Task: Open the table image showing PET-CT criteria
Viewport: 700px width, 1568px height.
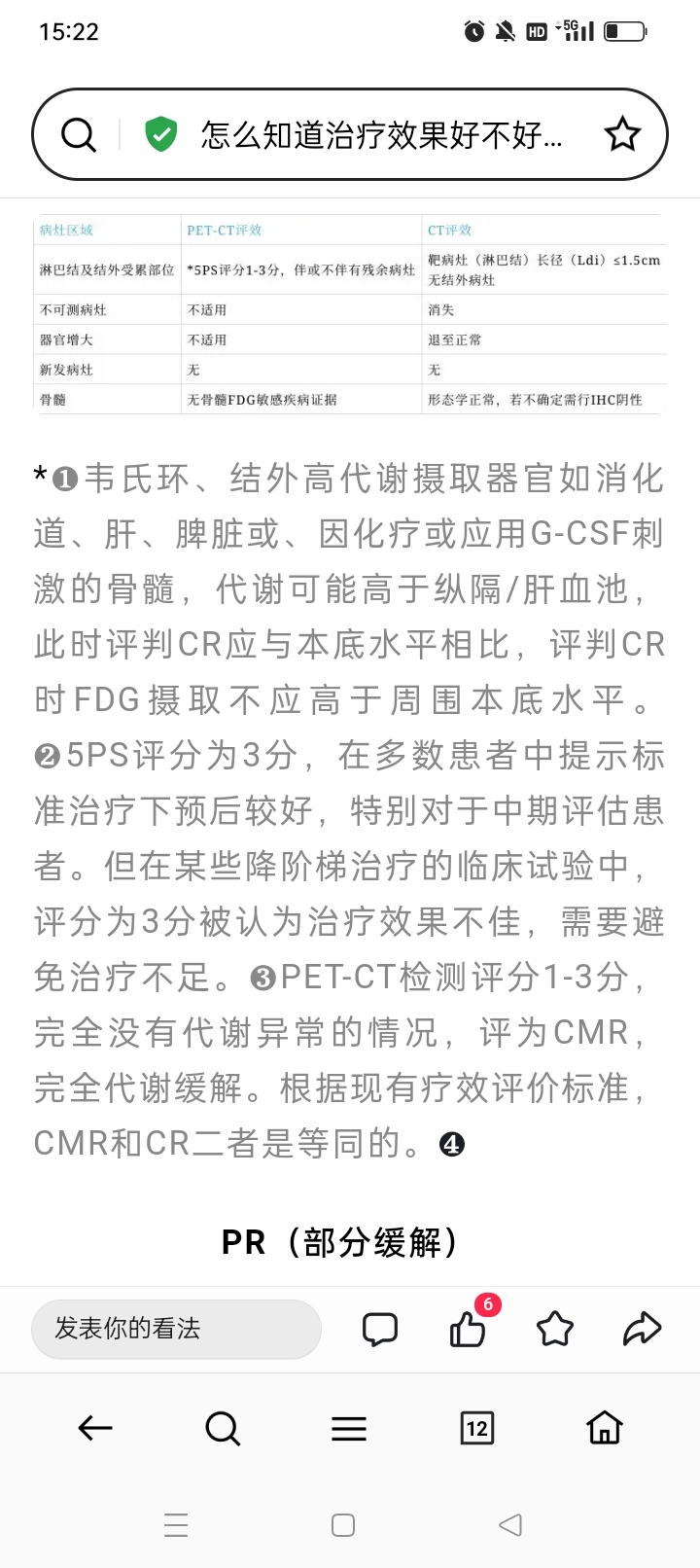Action: tap(350, 315)
